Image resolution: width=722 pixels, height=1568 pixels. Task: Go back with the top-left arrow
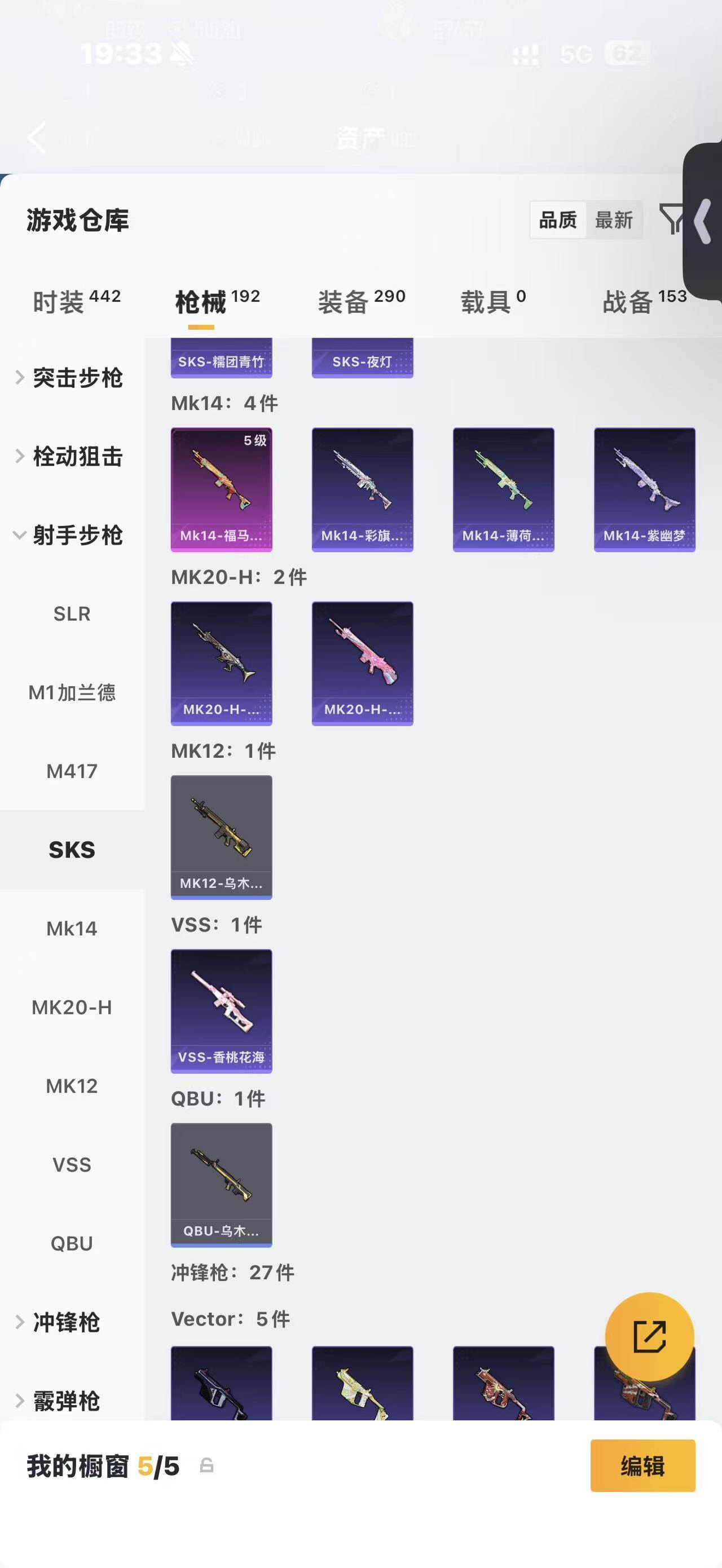click(x=37, y=137)
